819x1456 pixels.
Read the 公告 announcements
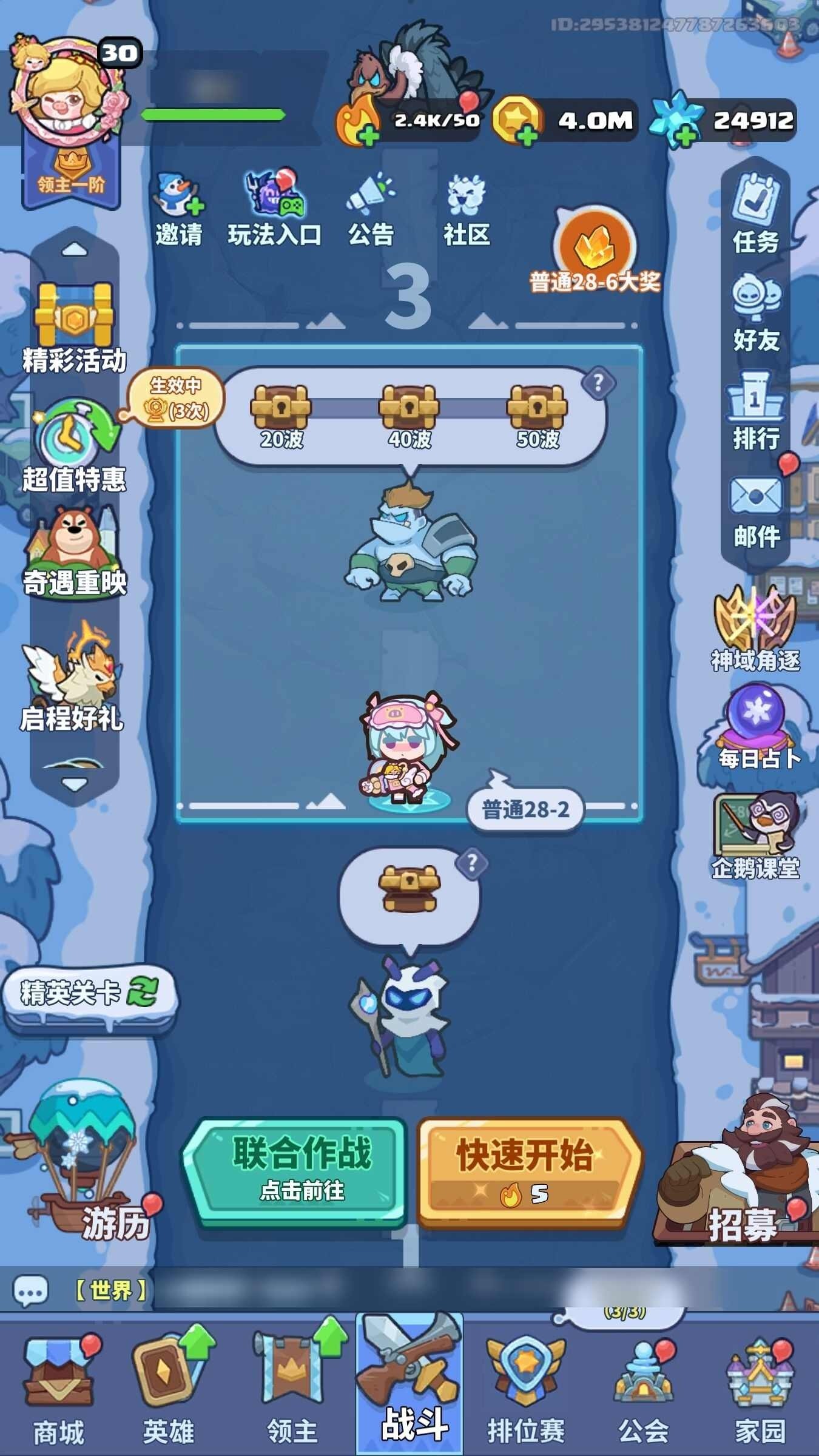371,209
